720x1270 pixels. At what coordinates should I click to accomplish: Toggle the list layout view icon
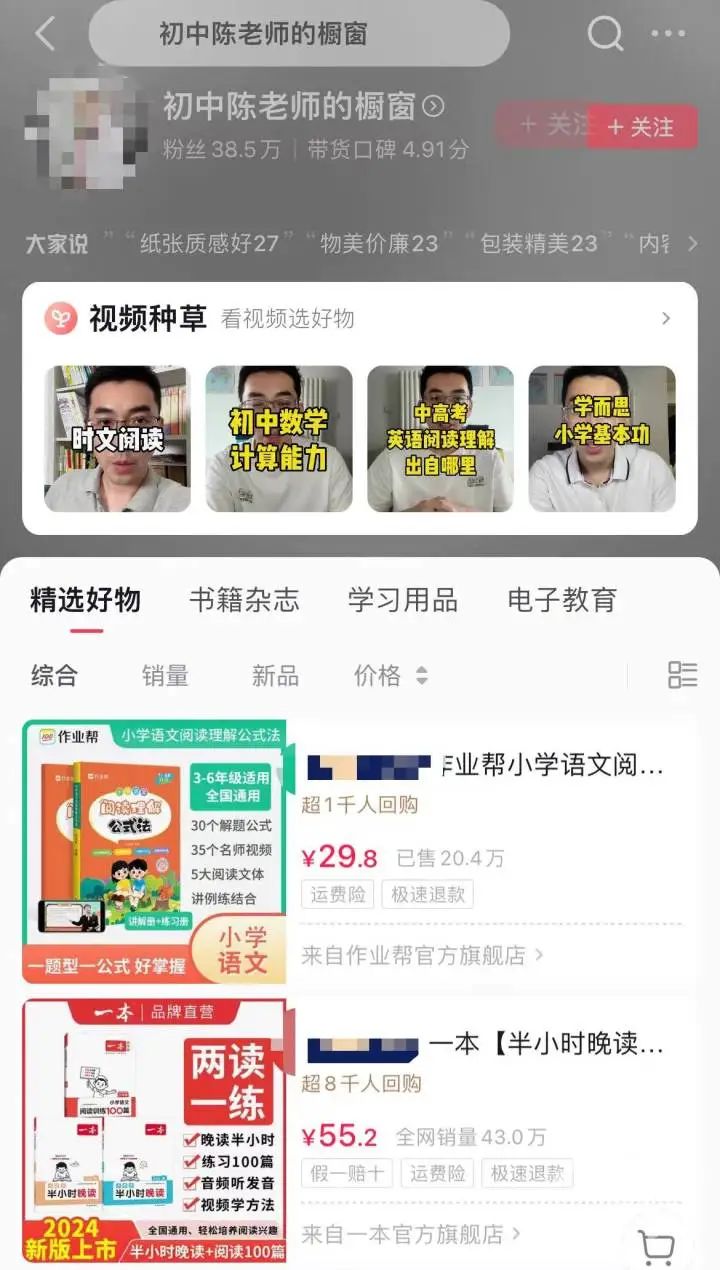[x=682, y=675]
